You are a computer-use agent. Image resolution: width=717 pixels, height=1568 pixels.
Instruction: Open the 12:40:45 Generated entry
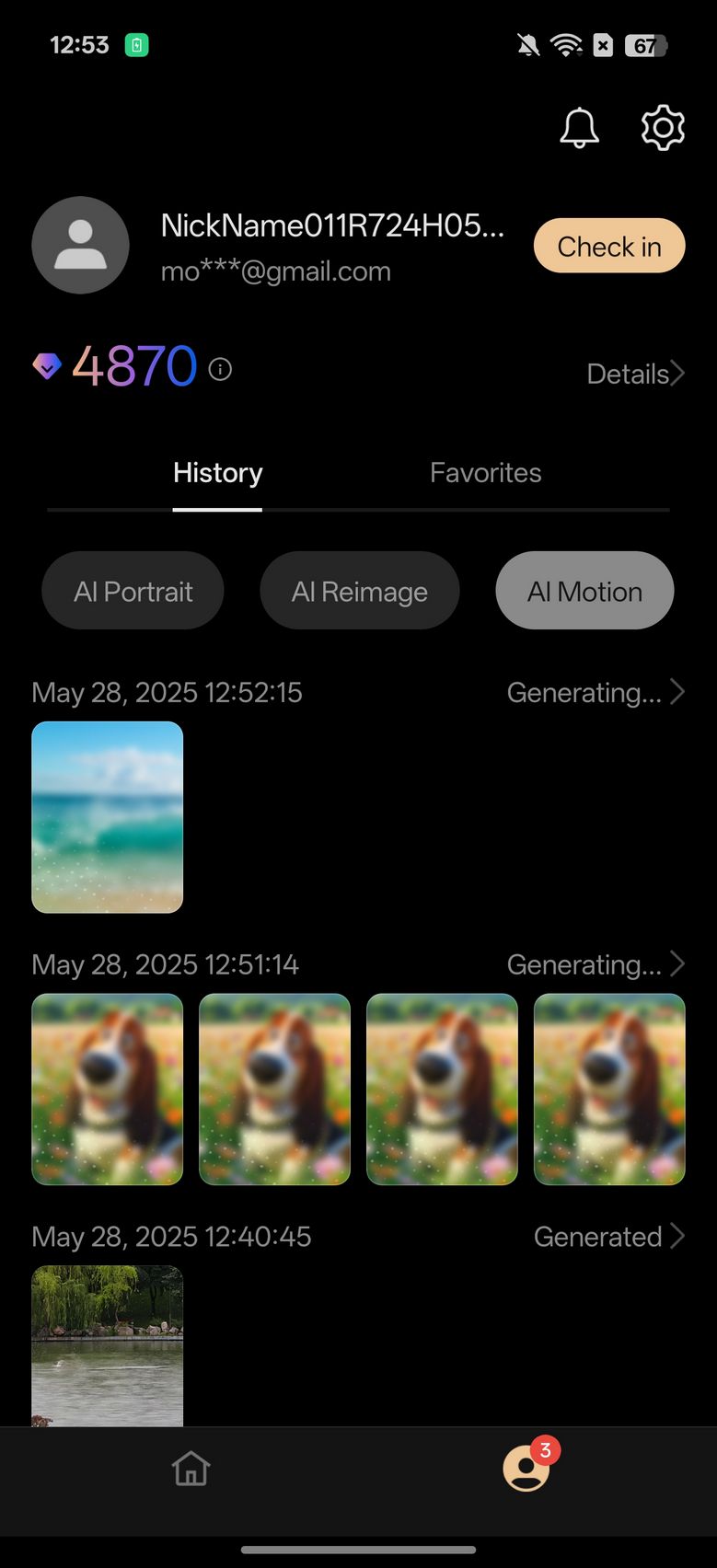pos(609,1237)
